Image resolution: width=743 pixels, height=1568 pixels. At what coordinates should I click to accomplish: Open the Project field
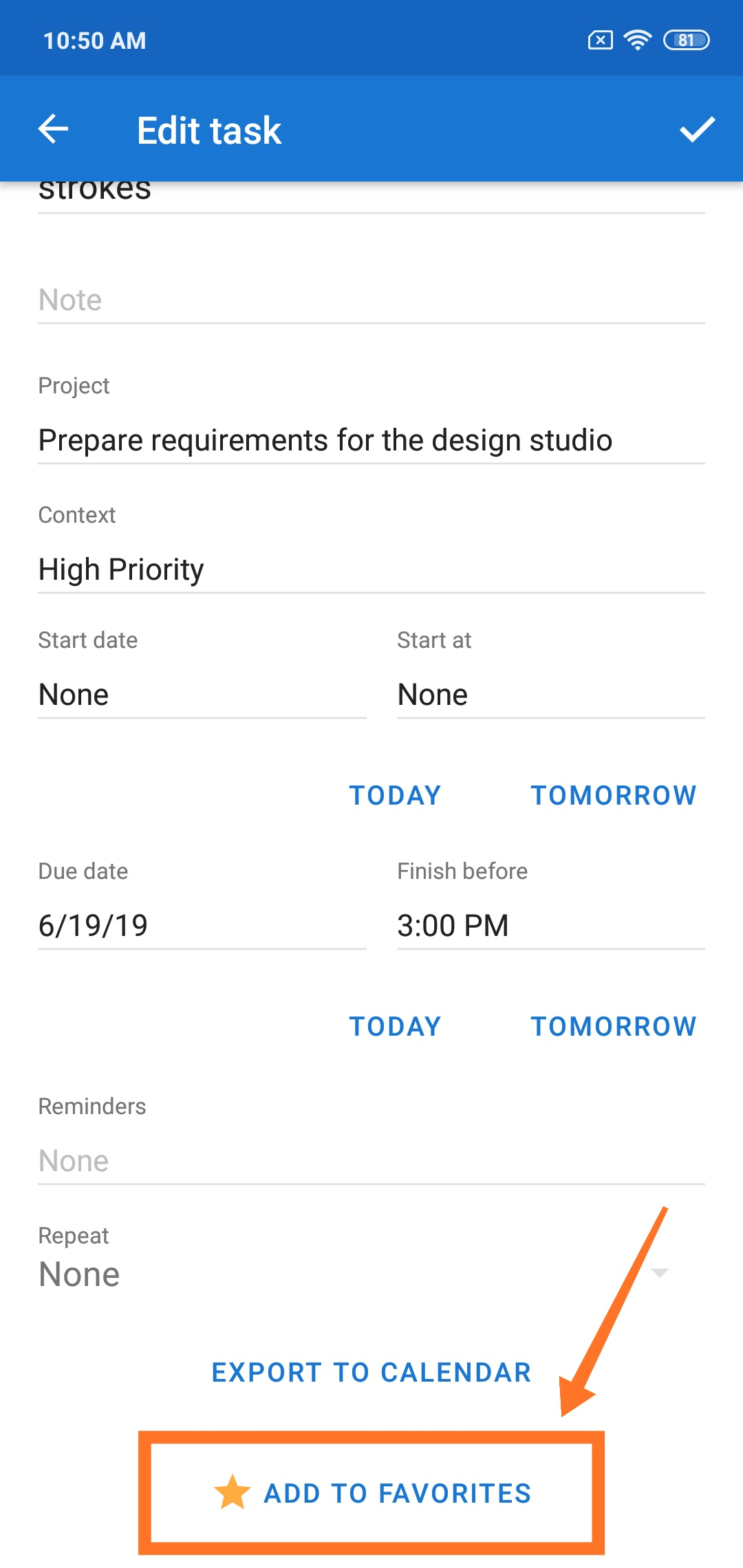click(x=371, y=440)
